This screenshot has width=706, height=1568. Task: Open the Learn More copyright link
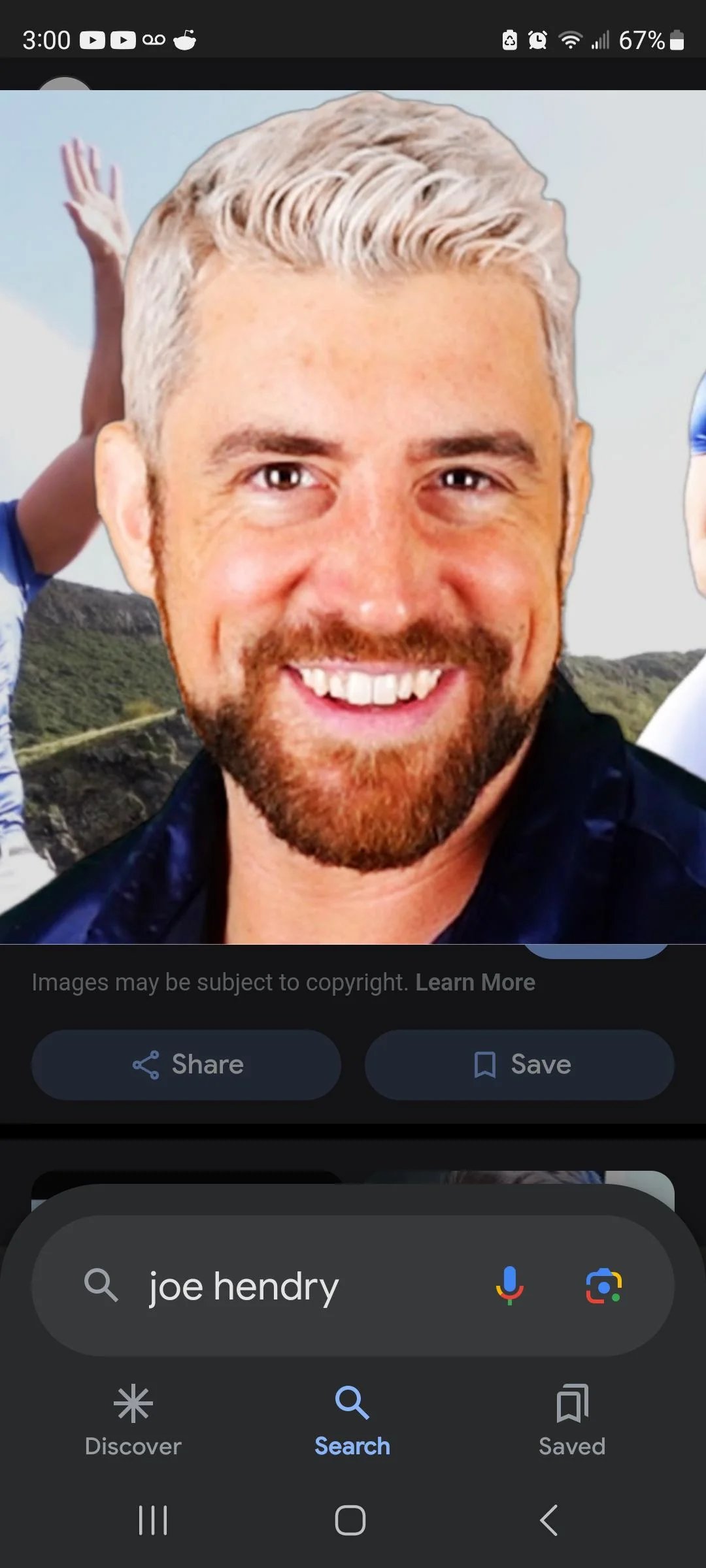475,983
